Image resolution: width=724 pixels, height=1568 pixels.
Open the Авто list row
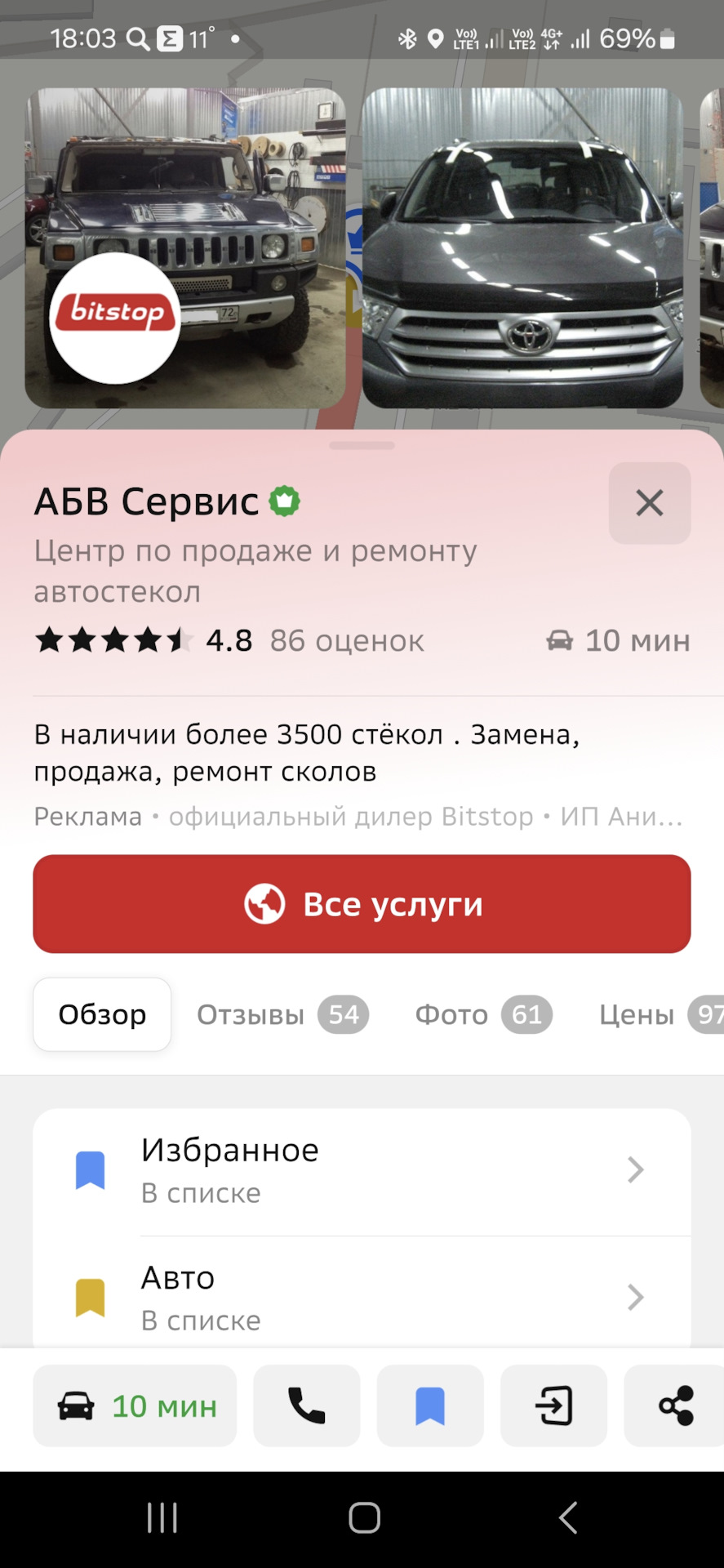coord(362,1298)
